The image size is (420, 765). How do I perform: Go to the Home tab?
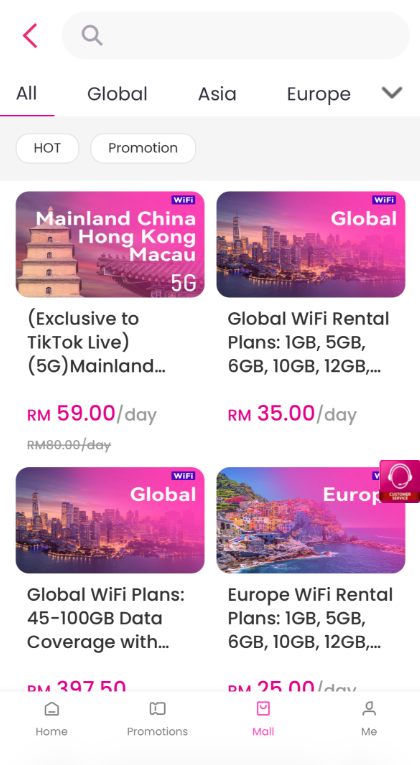point(52,719)
